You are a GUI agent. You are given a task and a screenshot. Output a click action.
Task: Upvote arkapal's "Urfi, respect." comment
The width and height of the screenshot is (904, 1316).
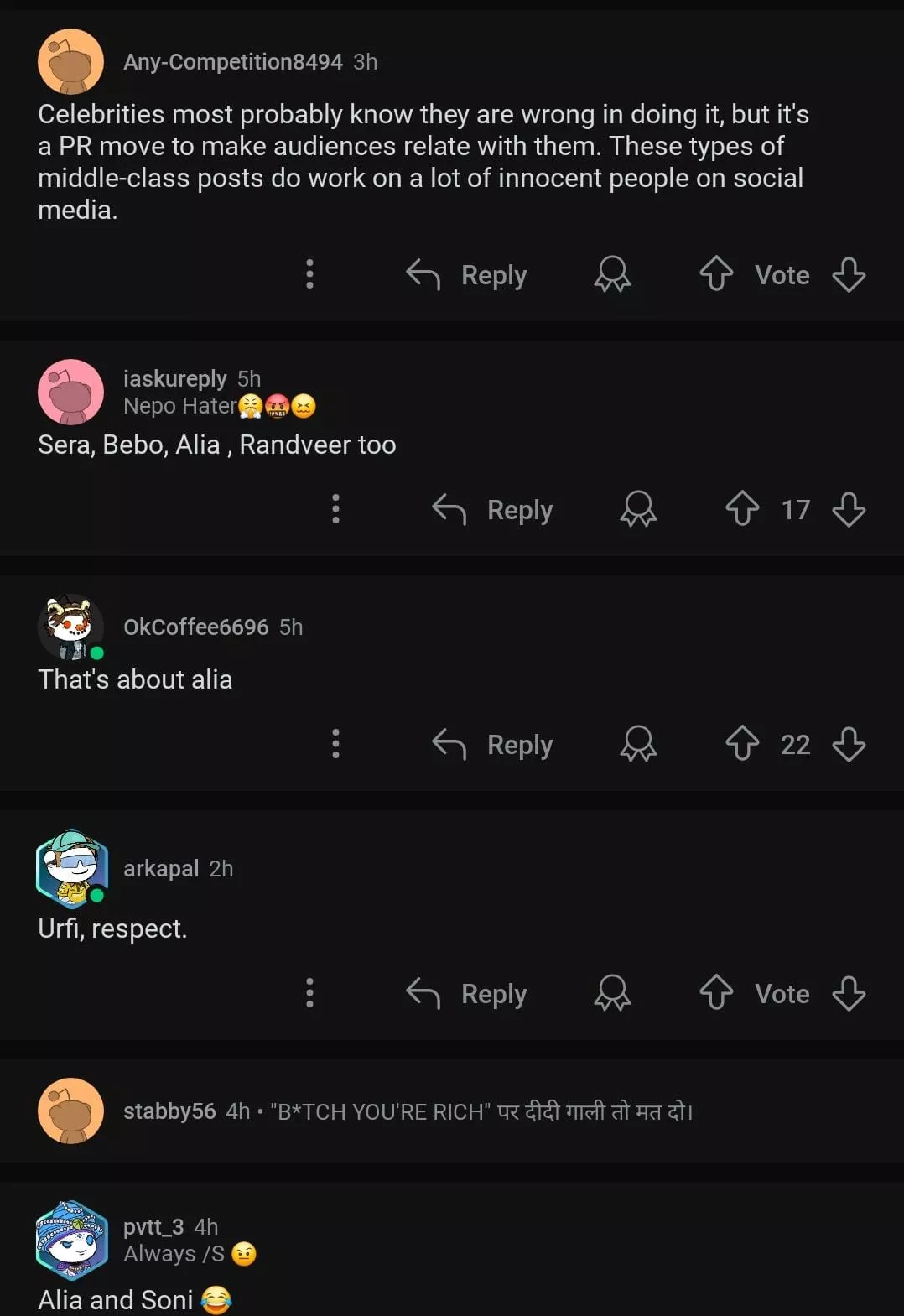coord(716,993)
